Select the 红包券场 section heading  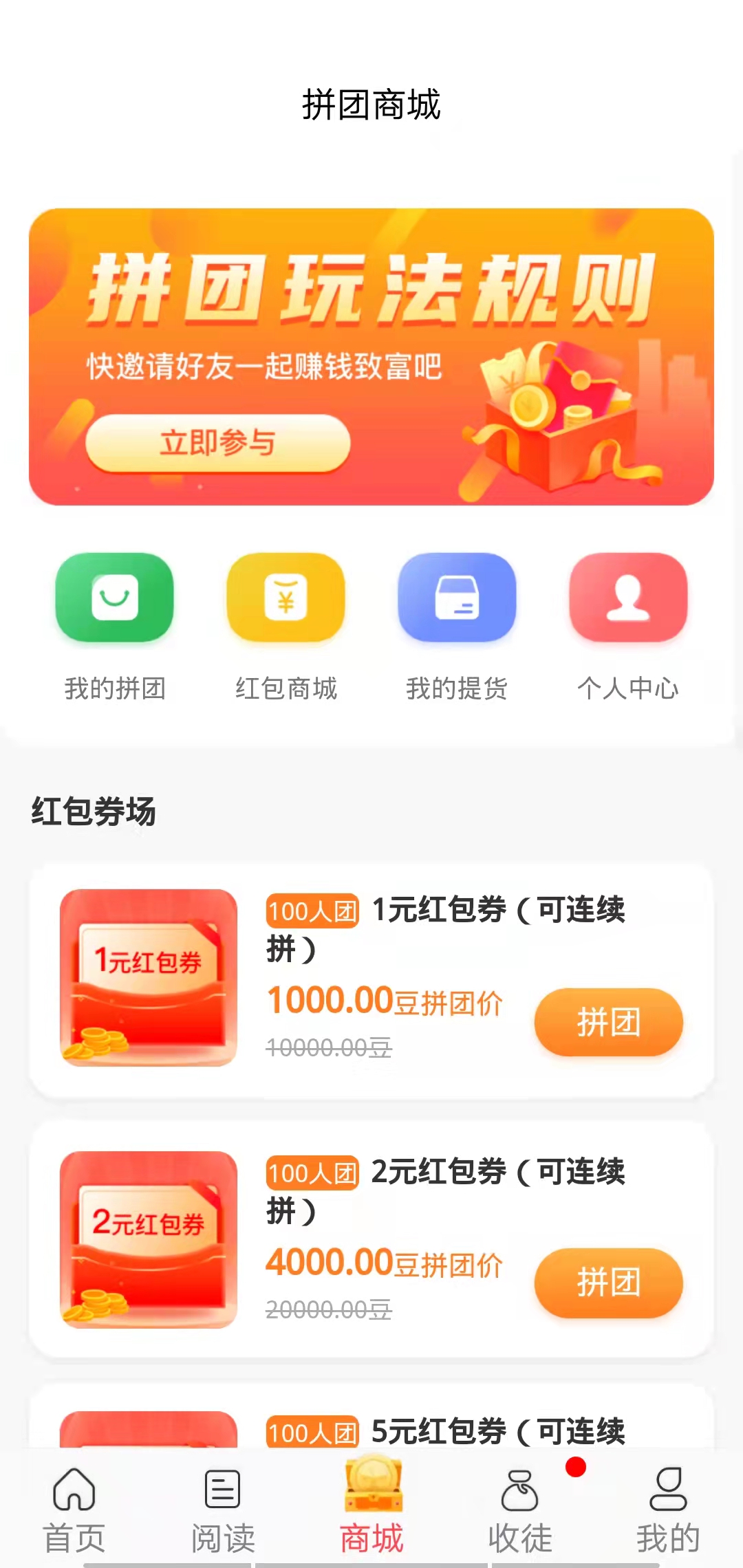[93, 815]
